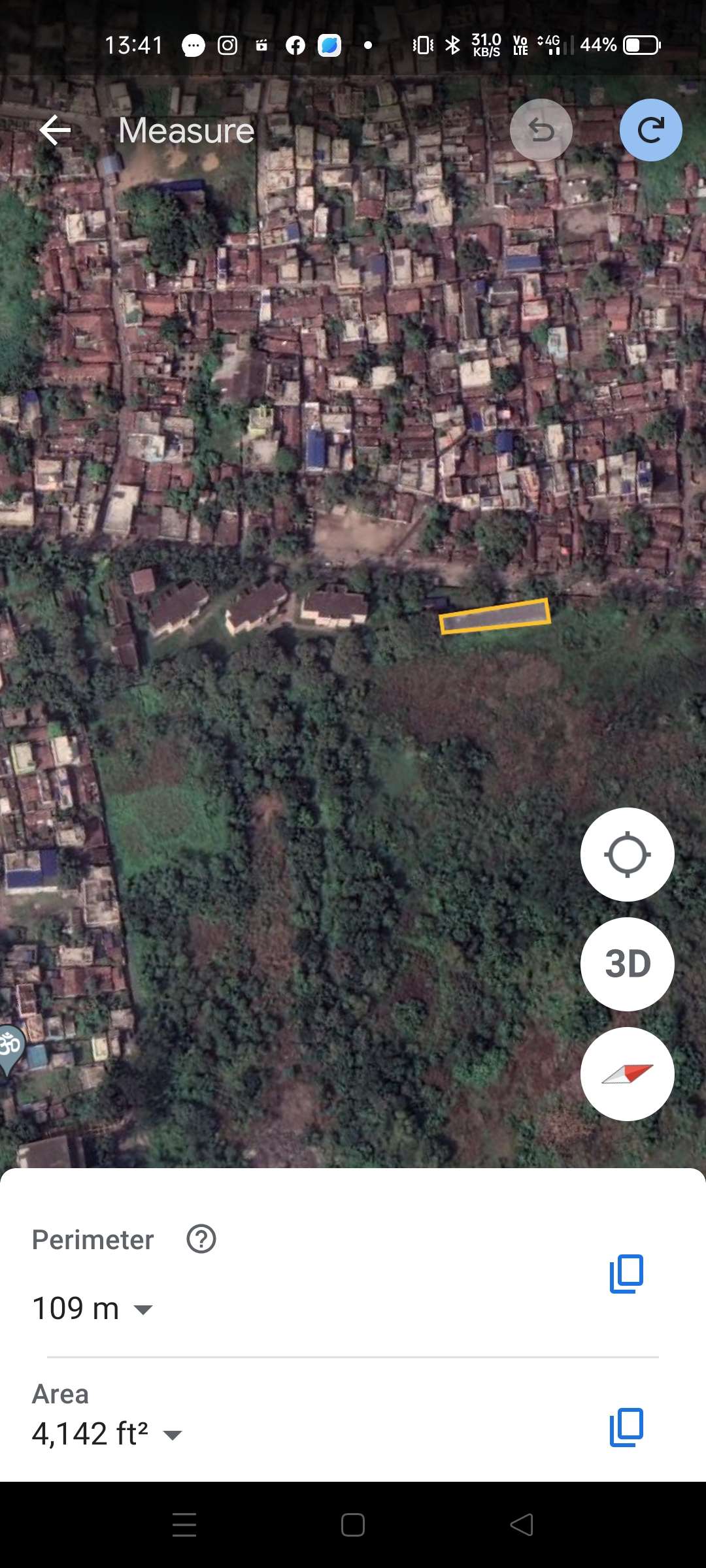
Task: Undo the last measurement point
Action: [x=541, y=130]
